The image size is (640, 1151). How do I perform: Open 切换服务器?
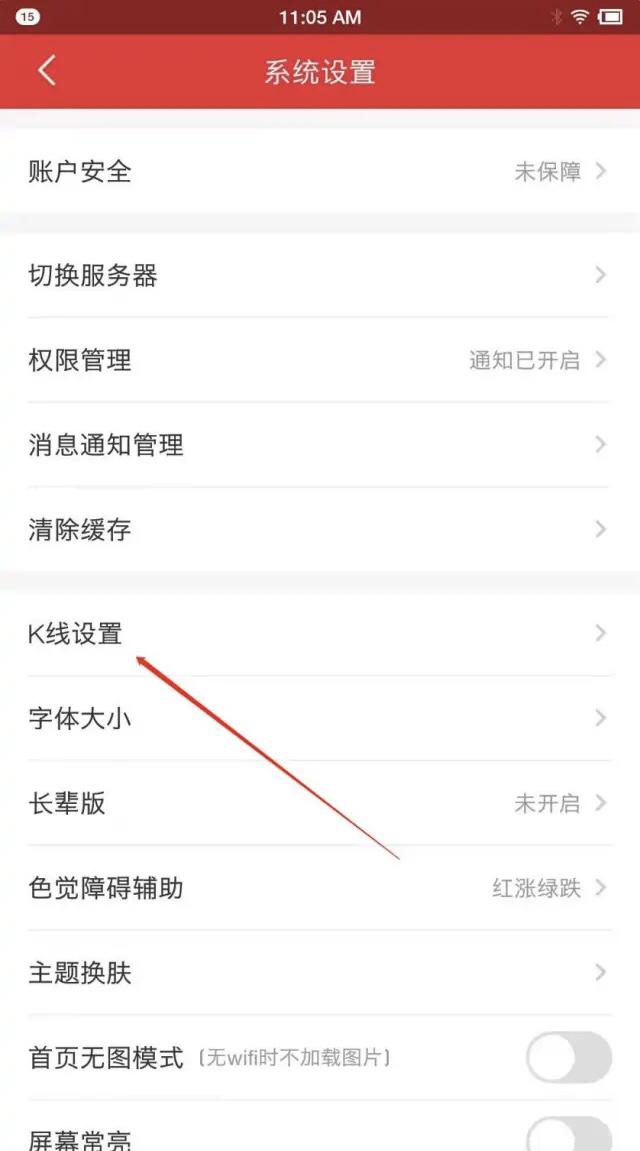point(320,275)
